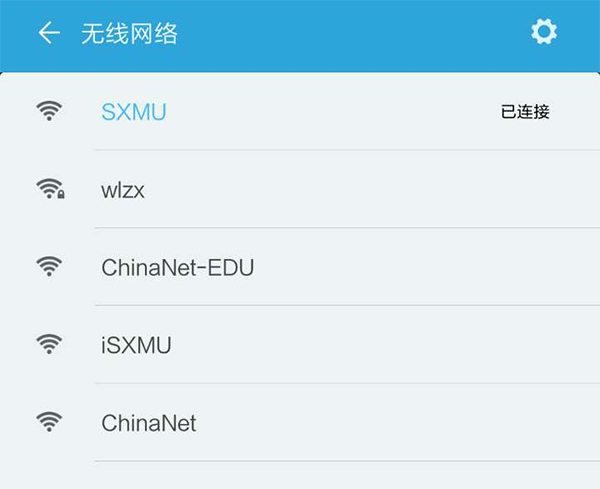Choose the iSXMU network

coord(300,345)
